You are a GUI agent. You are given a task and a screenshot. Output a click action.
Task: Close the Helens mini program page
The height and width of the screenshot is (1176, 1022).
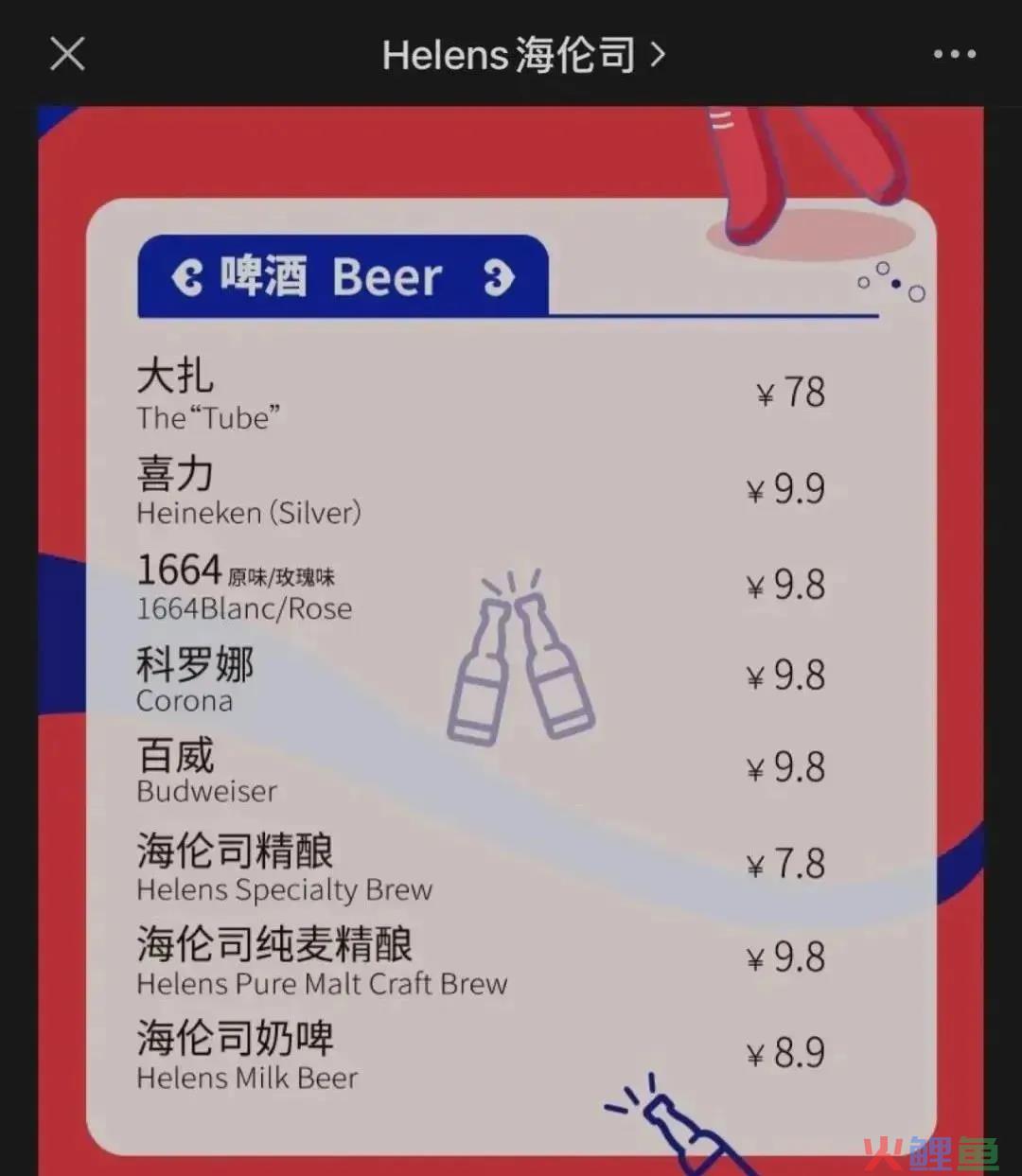(x=67, y=54)
